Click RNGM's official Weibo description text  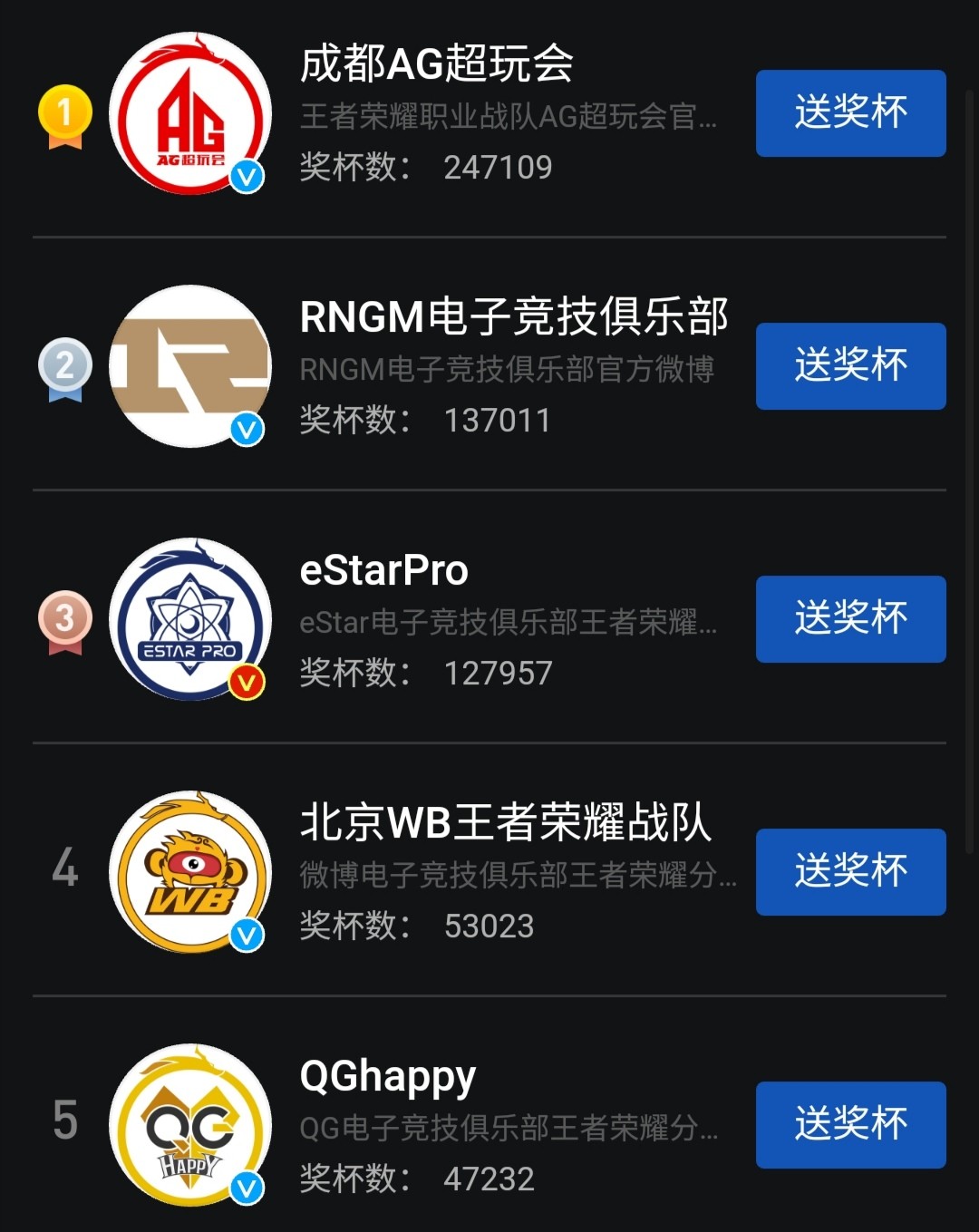(508, 368)
